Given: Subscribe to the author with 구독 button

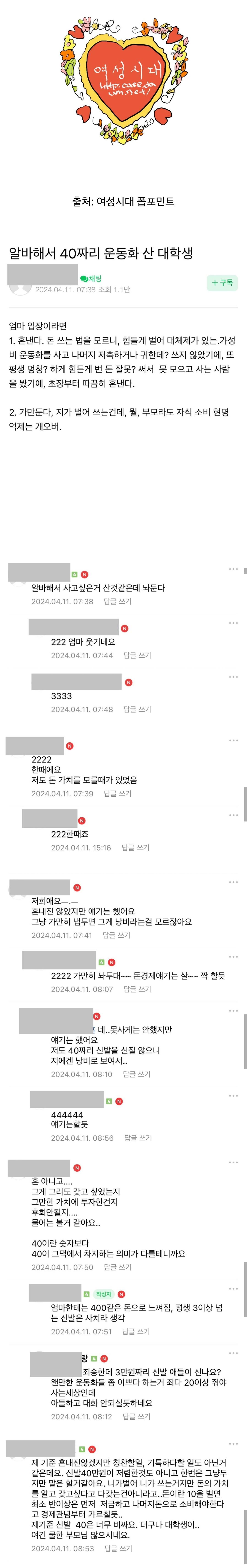Looking at the screenshot, I should coord(222,283).
